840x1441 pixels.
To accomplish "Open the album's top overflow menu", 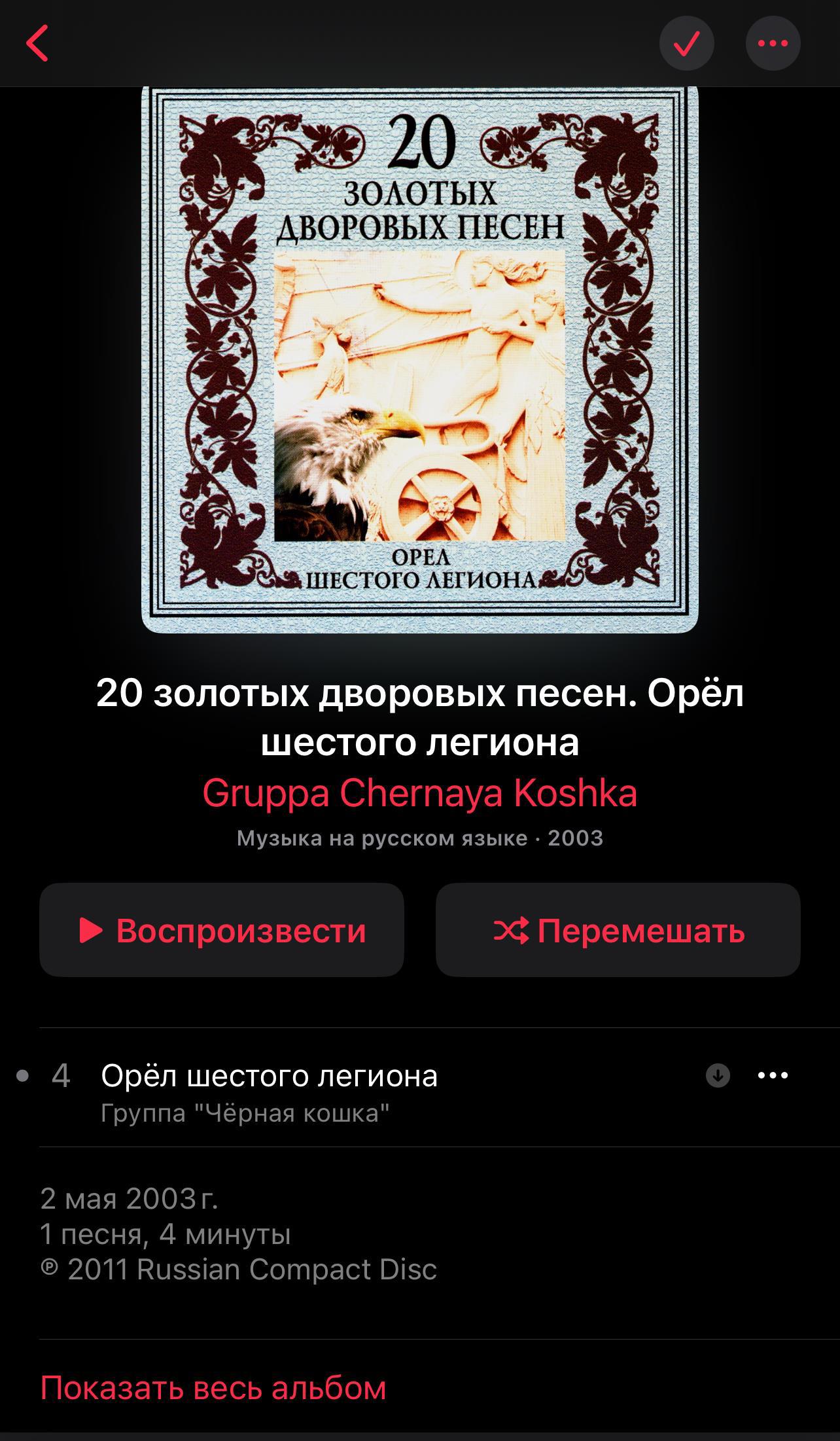I will pyautogui.click(x=773, y=44).
